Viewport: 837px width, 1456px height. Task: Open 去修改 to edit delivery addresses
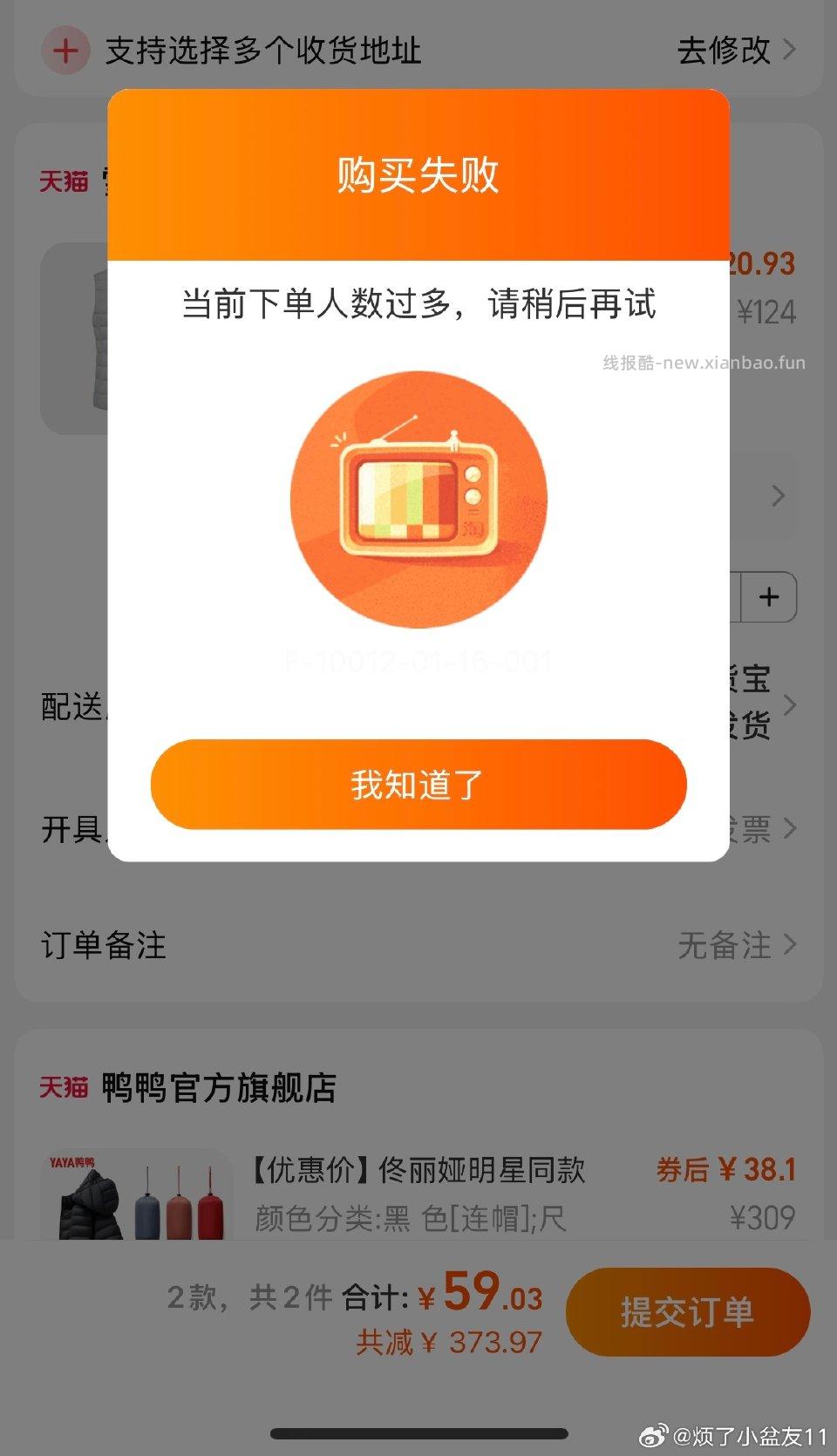pyautogui.click(x=724, y=51)
